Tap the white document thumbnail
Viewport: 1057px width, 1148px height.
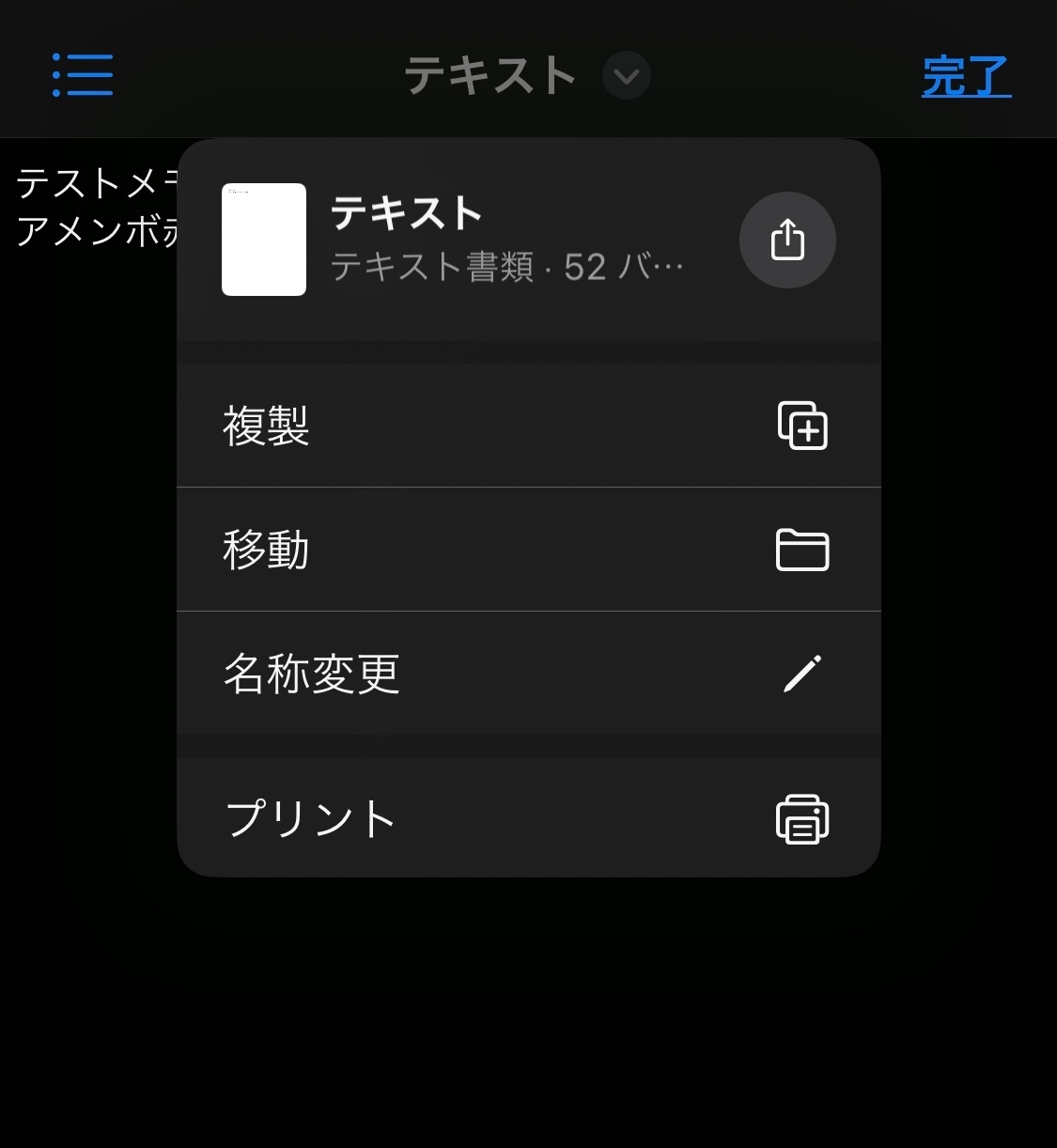[x=264, y=240]
